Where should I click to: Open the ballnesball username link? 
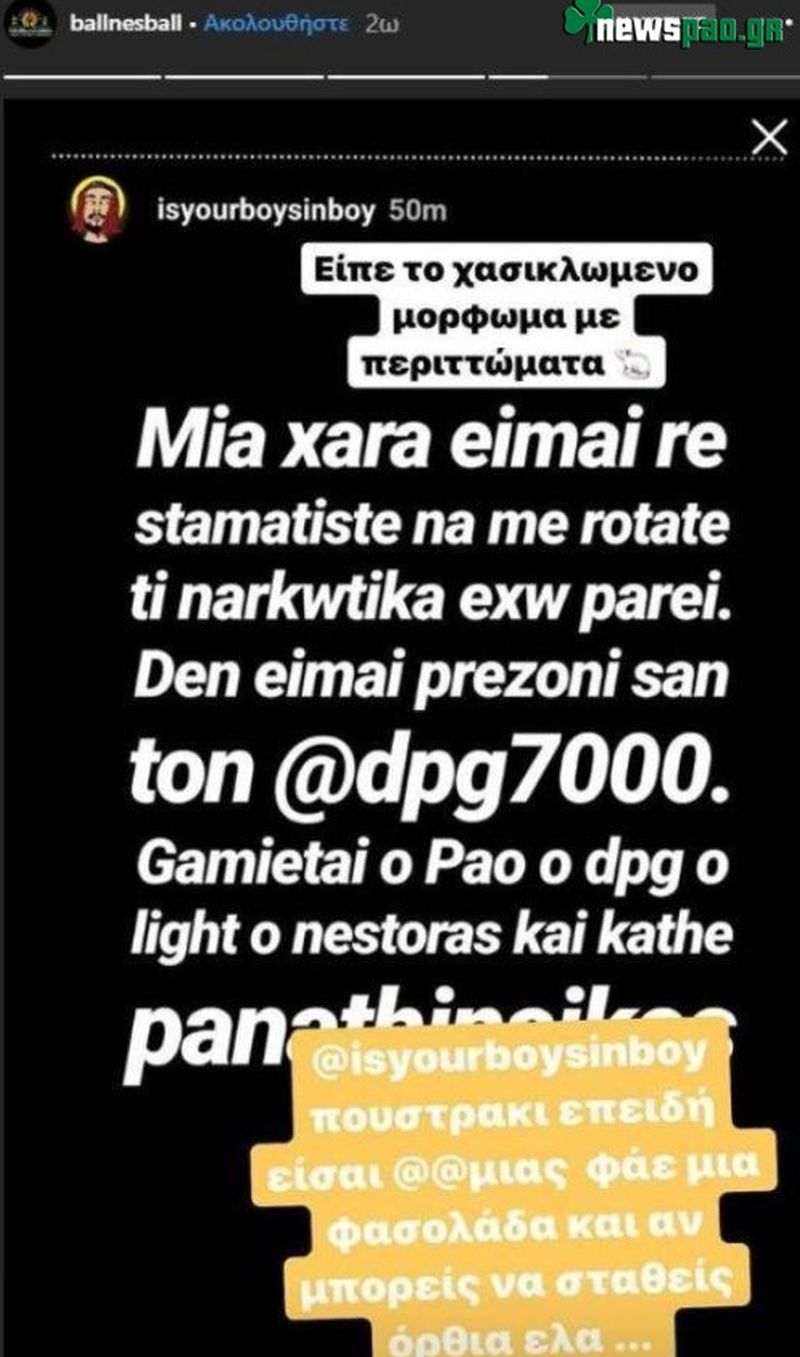tap(128, 23)
